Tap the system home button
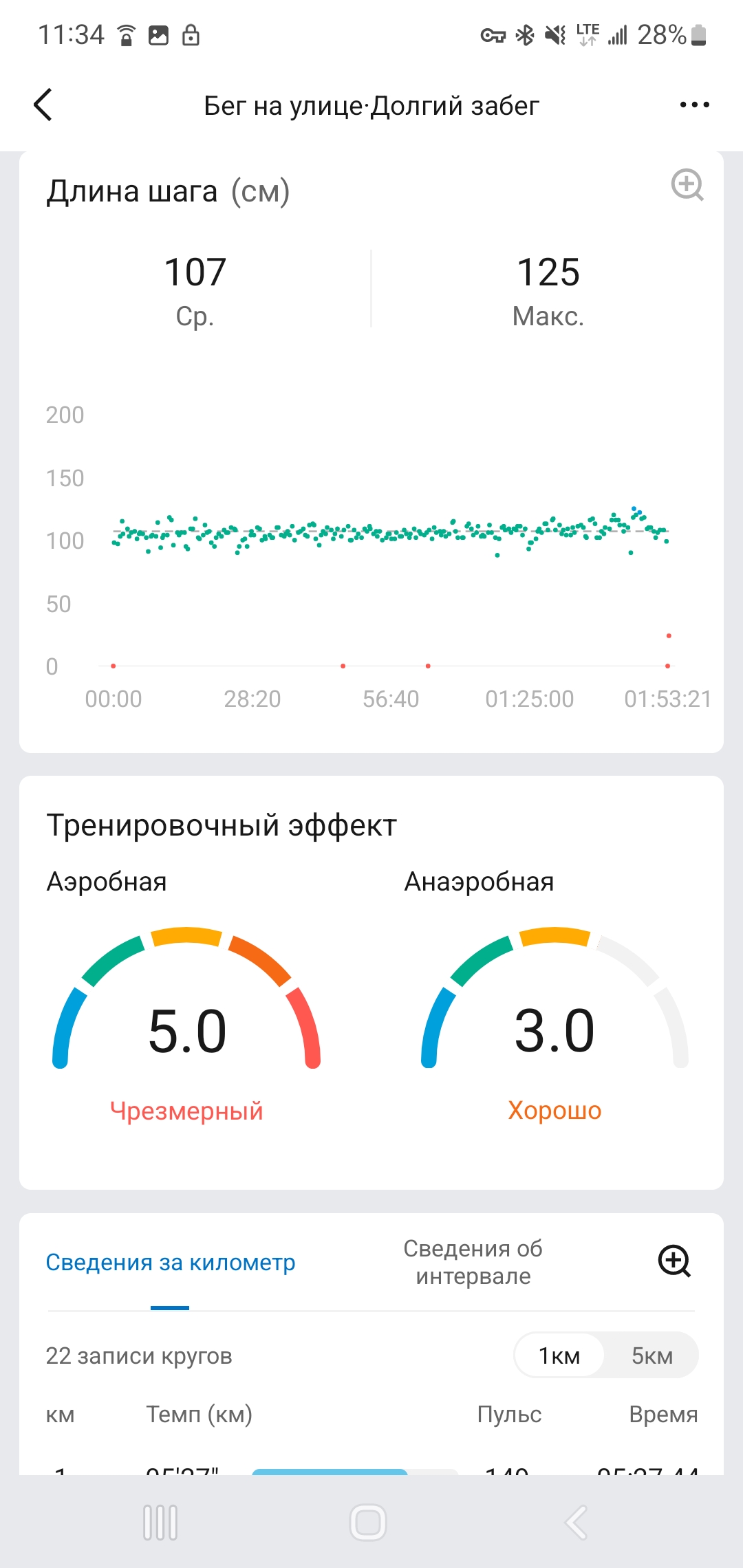This screenshot has height=1568, width=743. point(368,1523)
